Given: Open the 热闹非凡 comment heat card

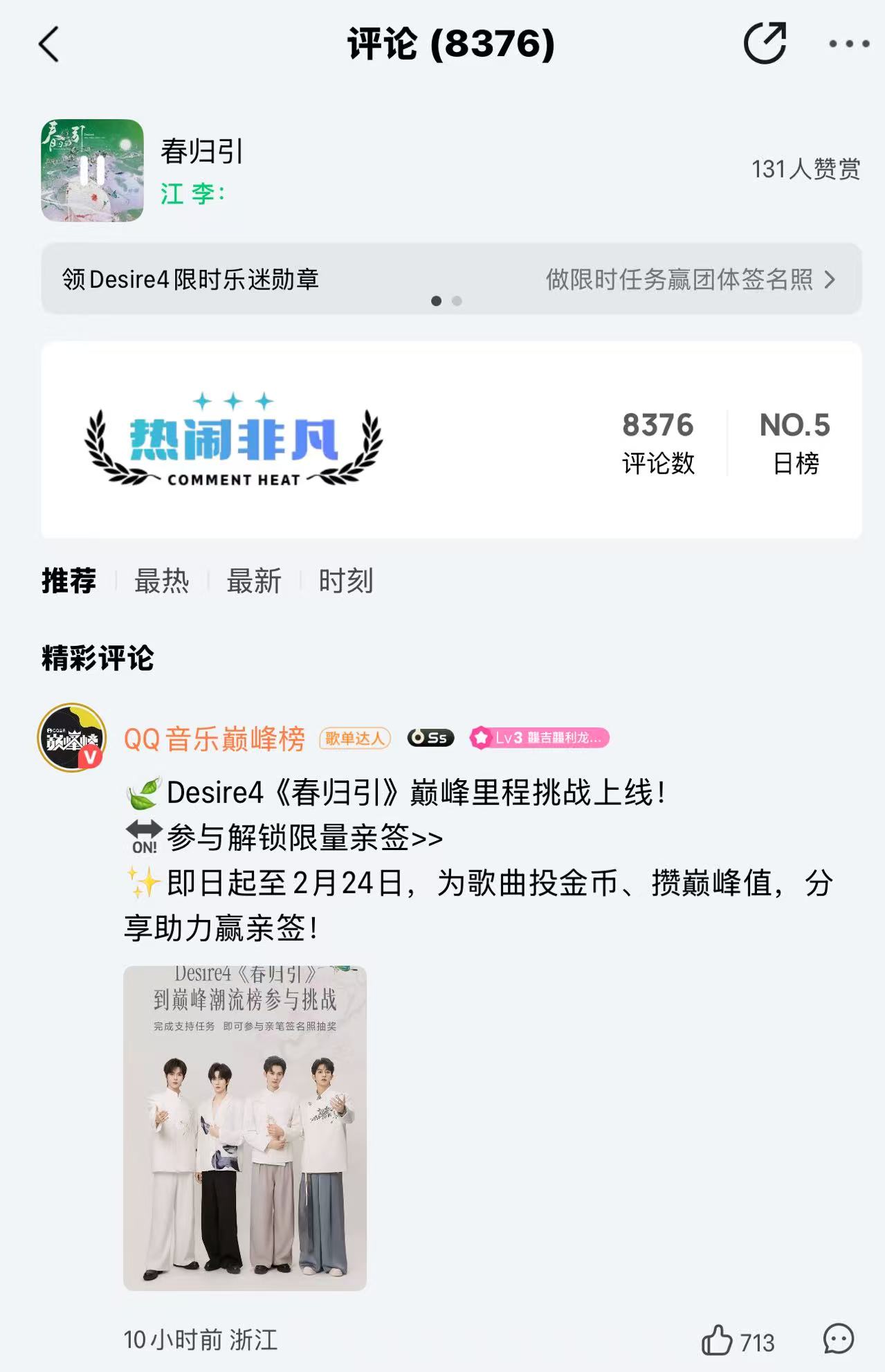Looking at the screenshot, I should [x=451, y=440].
